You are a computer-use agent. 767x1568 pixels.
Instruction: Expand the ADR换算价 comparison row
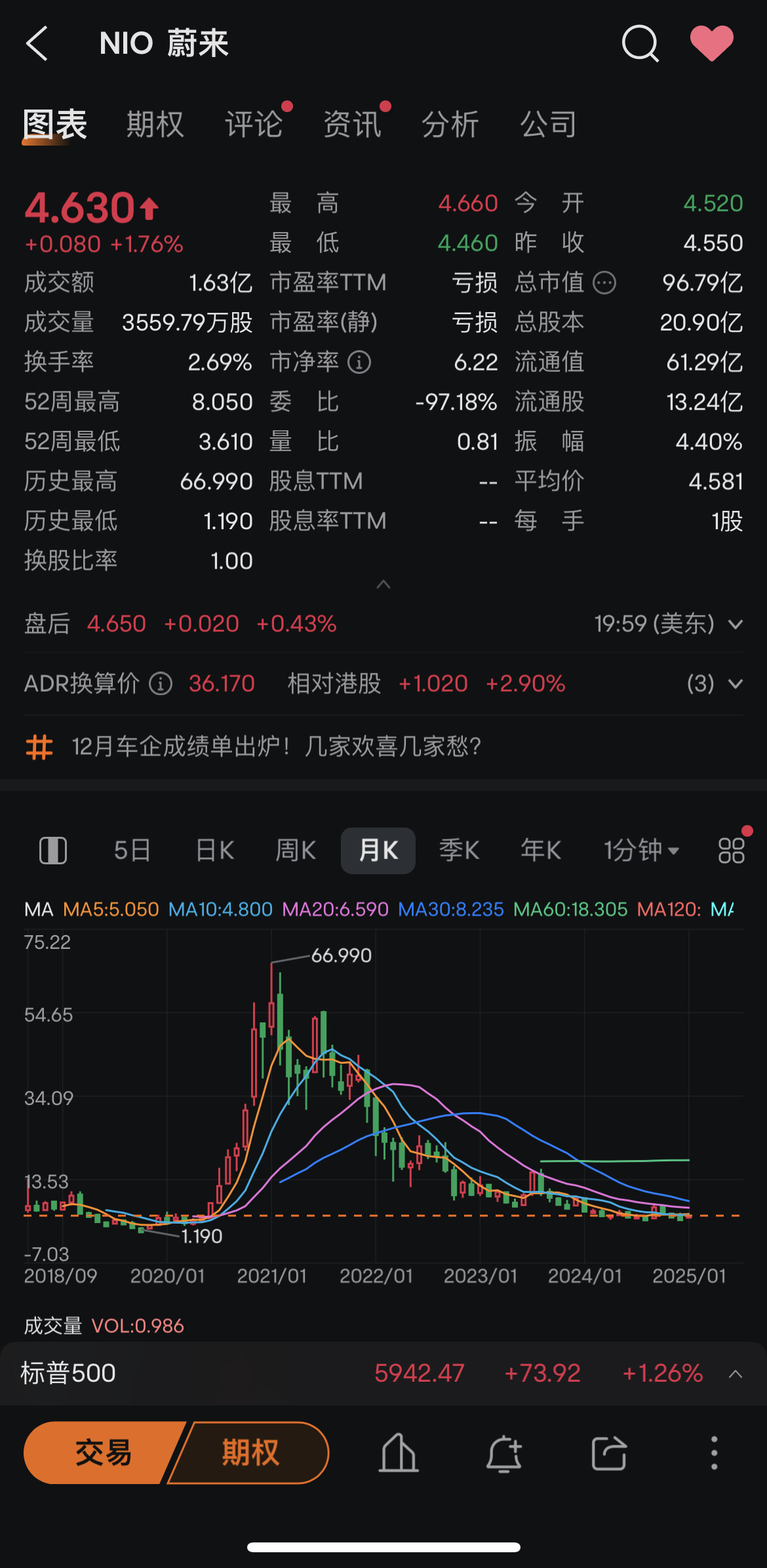pos(736,684)
